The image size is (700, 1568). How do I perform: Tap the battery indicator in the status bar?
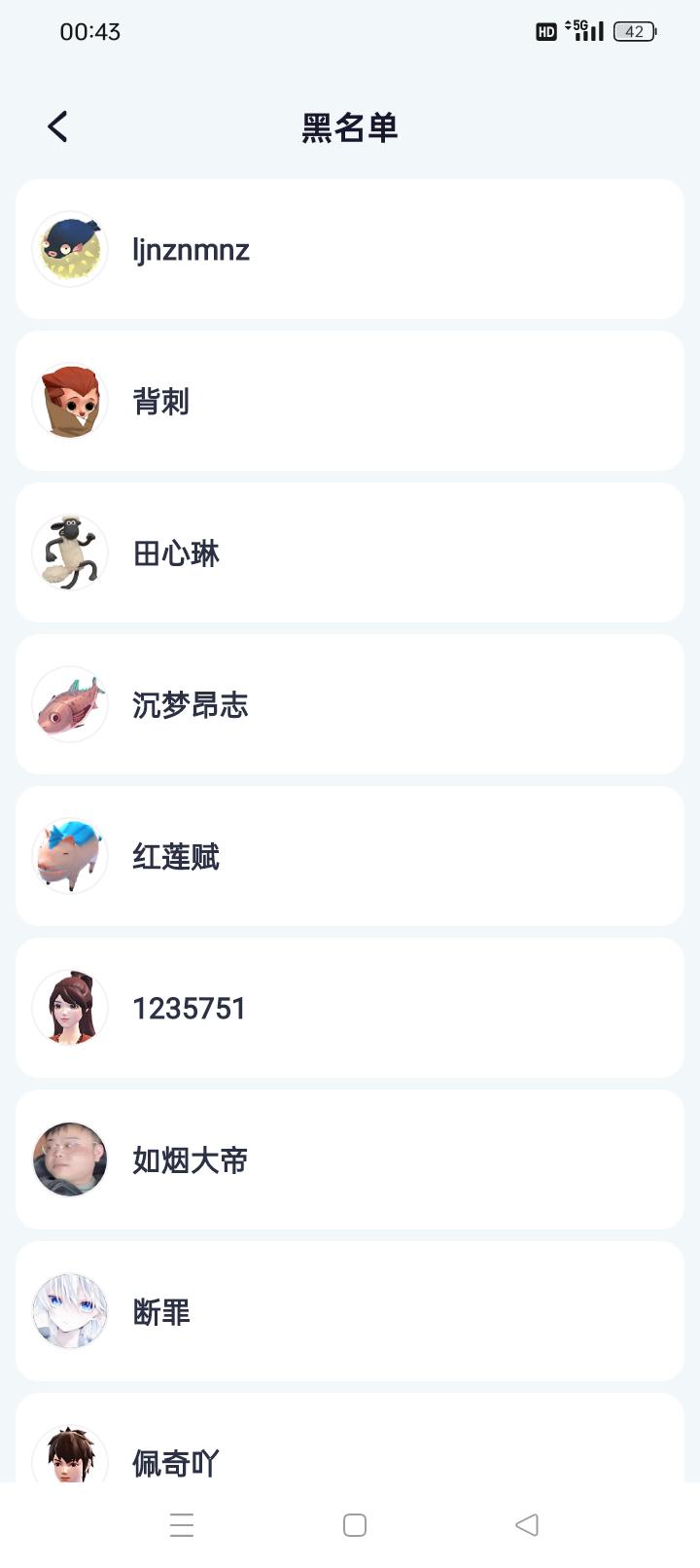(x=634, y=31)
